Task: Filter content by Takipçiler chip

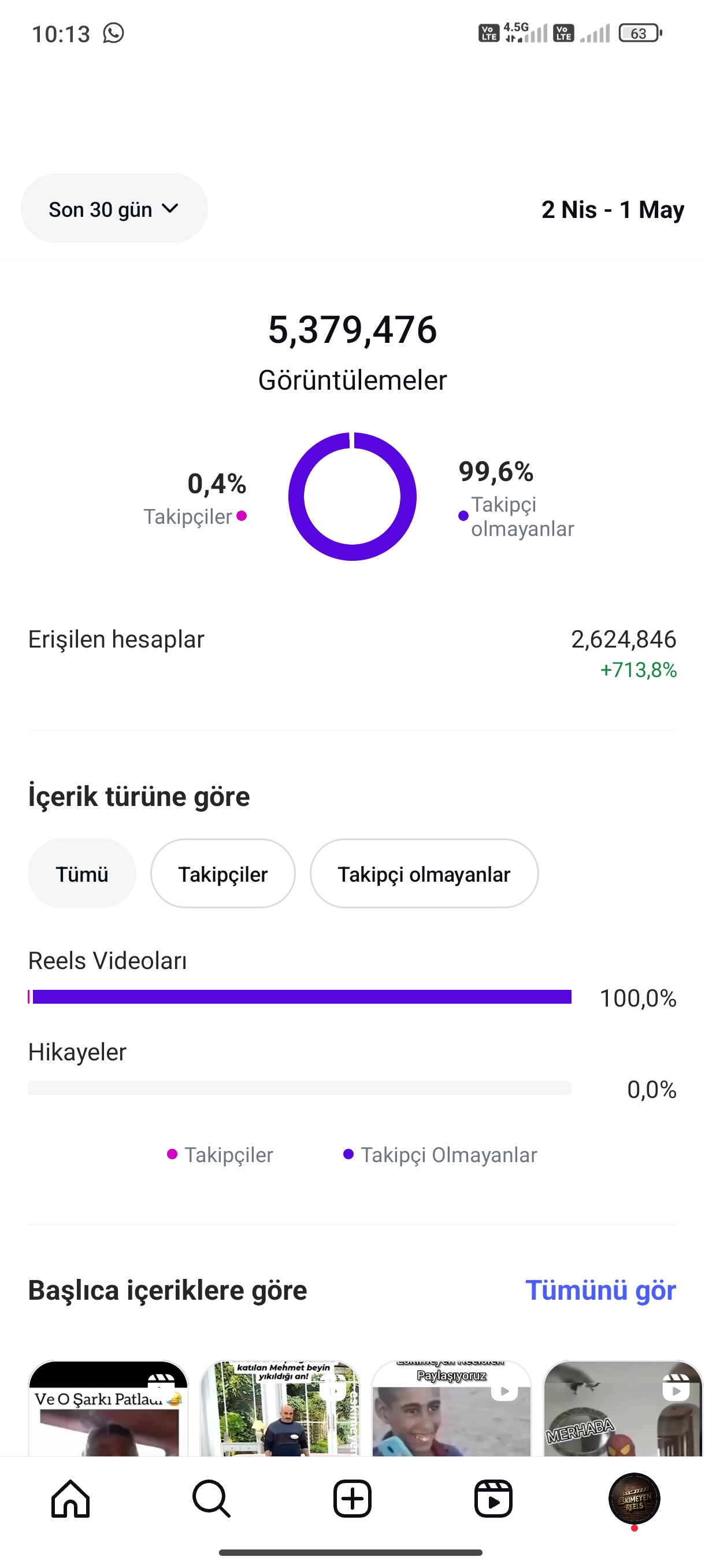Action: coord(222,874)
